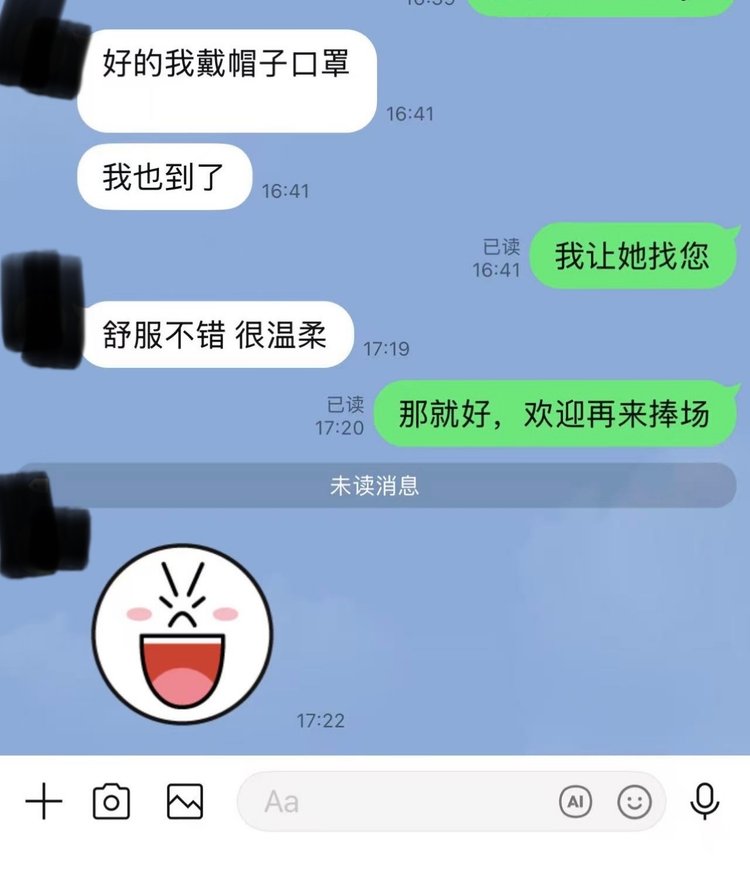Open the laughing face sticker
The image size is (750, 869).
[x=181, y=634]
